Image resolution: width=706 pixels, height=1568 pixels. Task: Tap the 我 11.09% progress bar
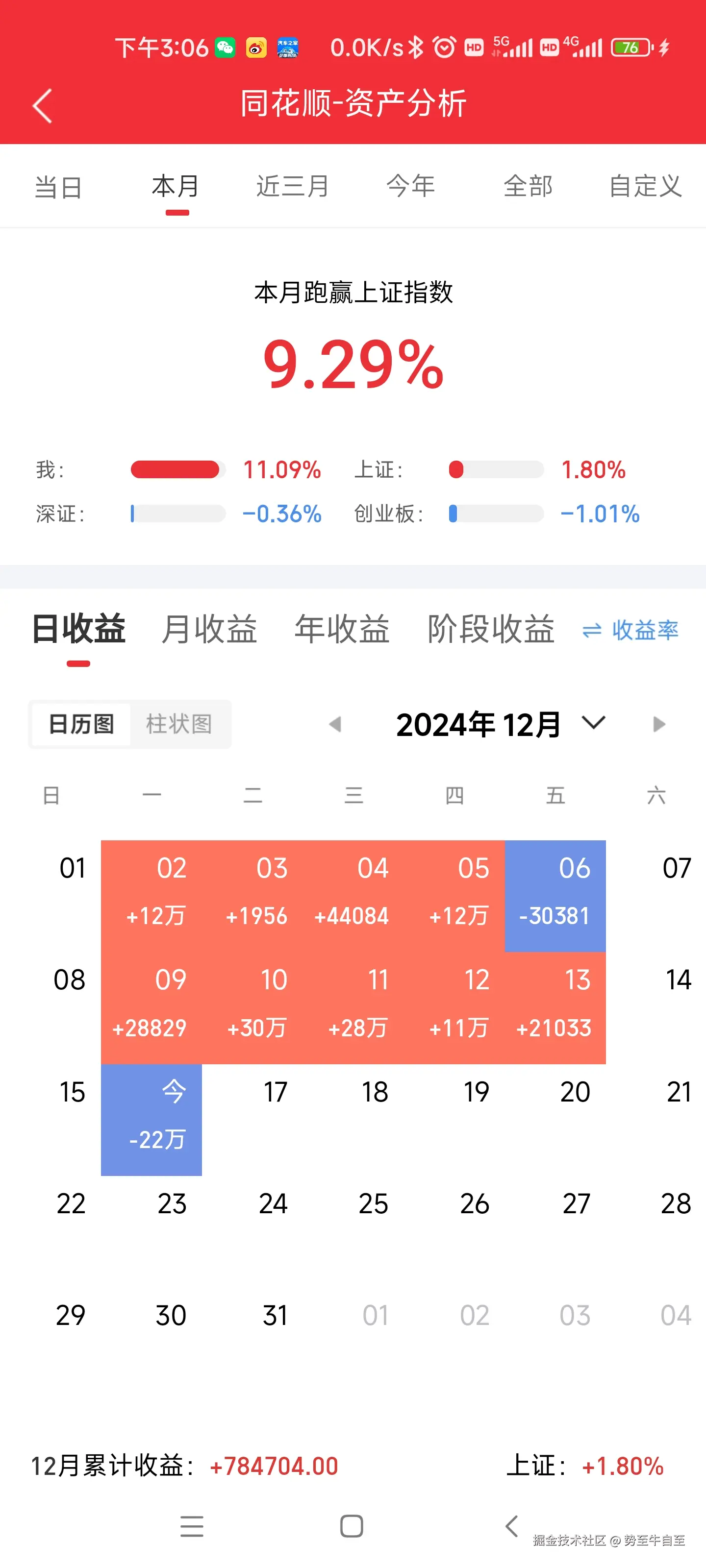coord(176,470)
